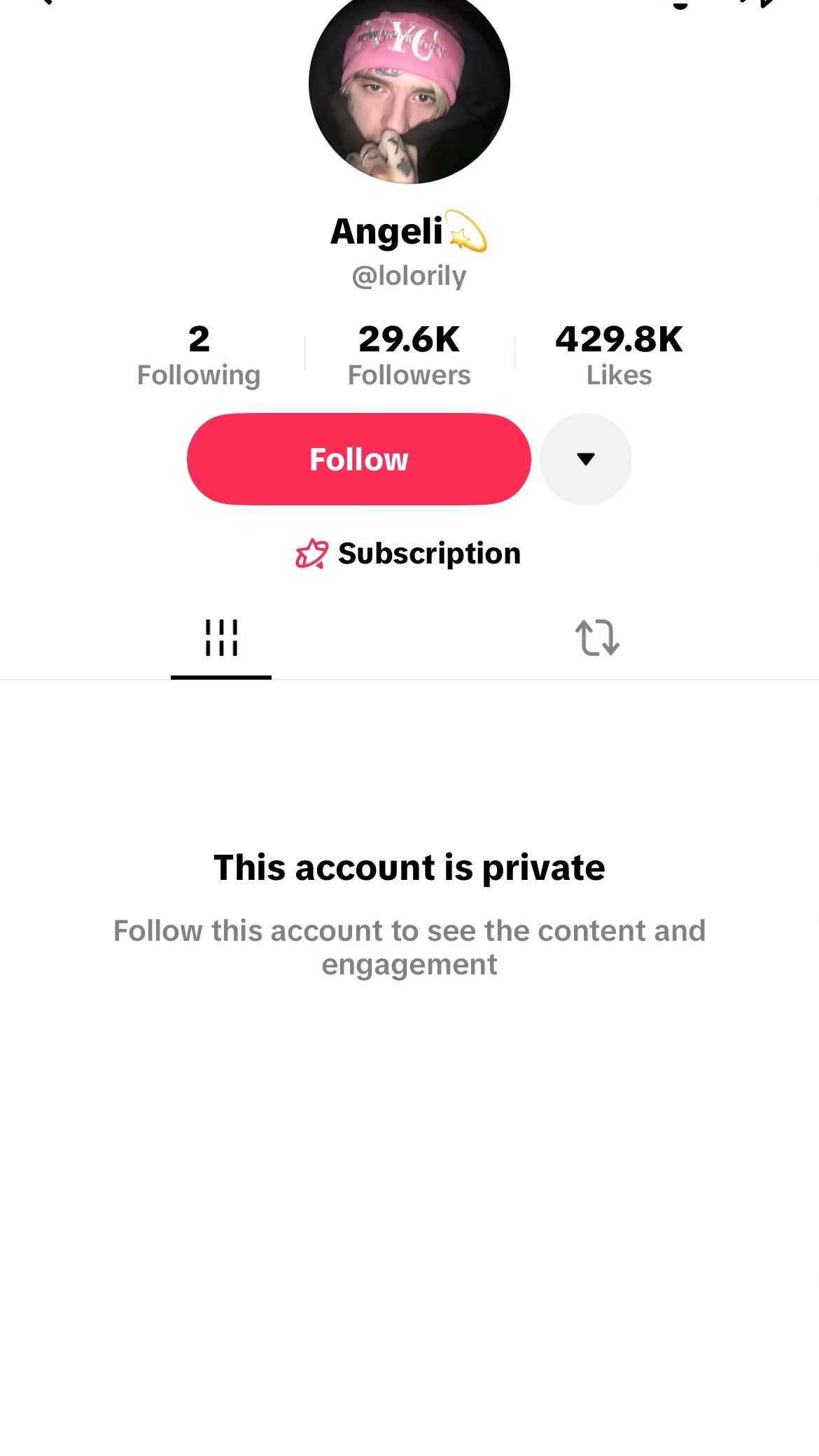
Task: View the Following list
Action: tap(199, 356)
